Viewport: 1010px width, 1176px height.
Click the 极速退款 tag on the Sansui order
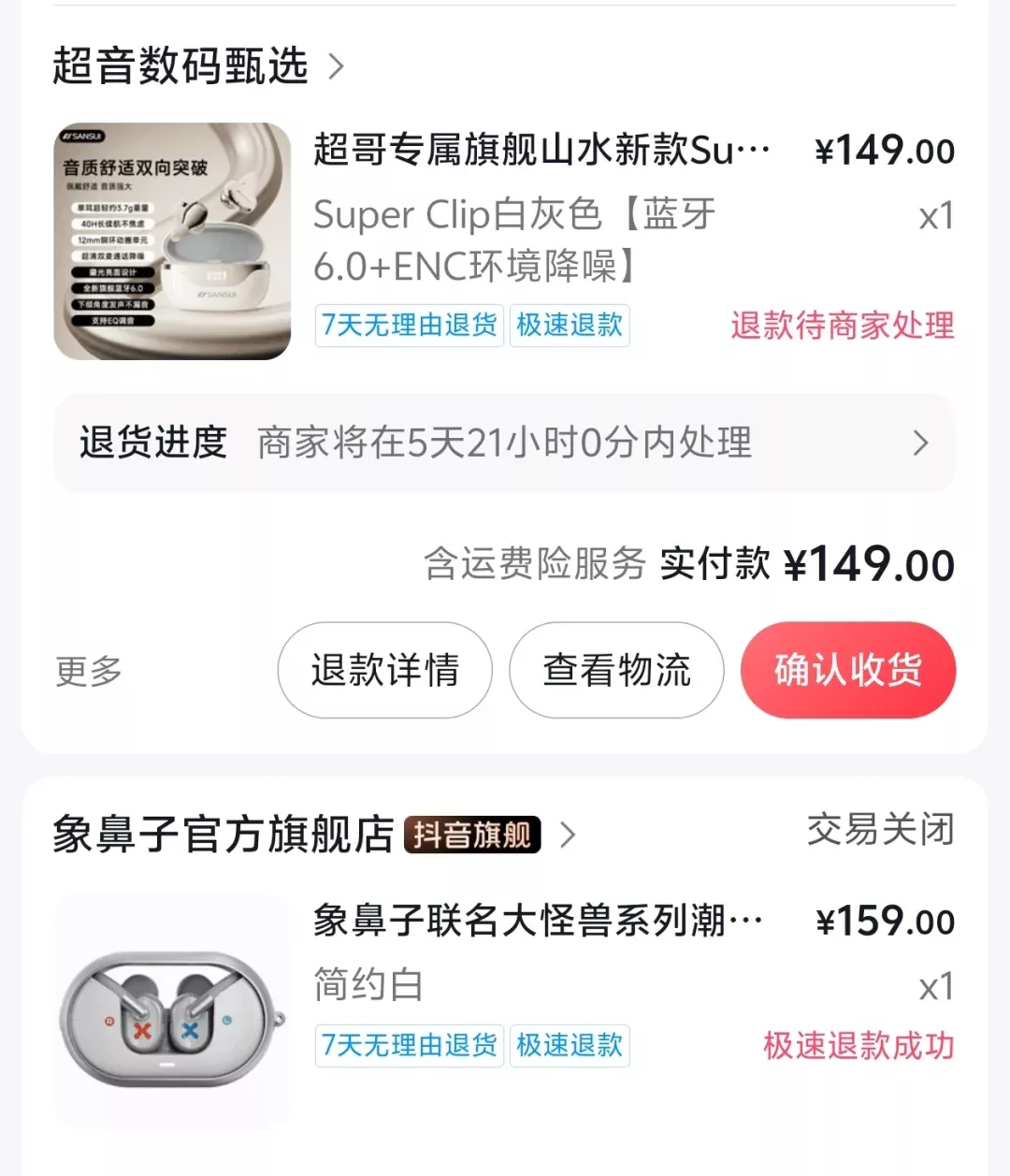coord(570,327)
